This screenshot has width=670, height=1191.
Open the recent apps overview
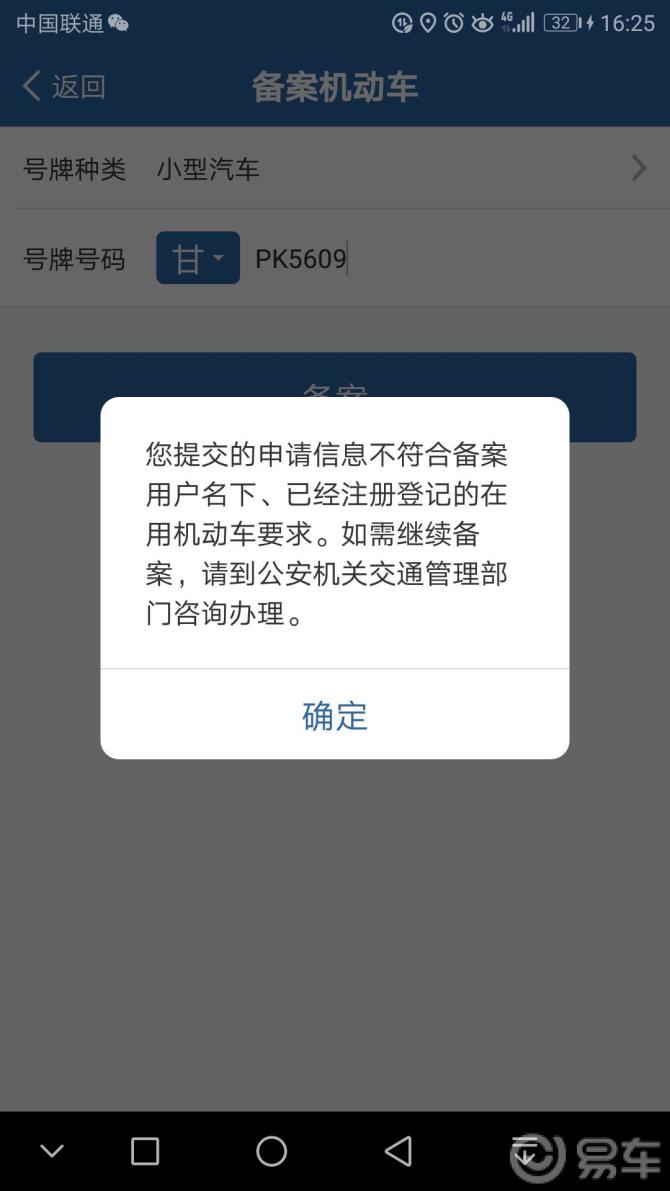coord(145,1151)
